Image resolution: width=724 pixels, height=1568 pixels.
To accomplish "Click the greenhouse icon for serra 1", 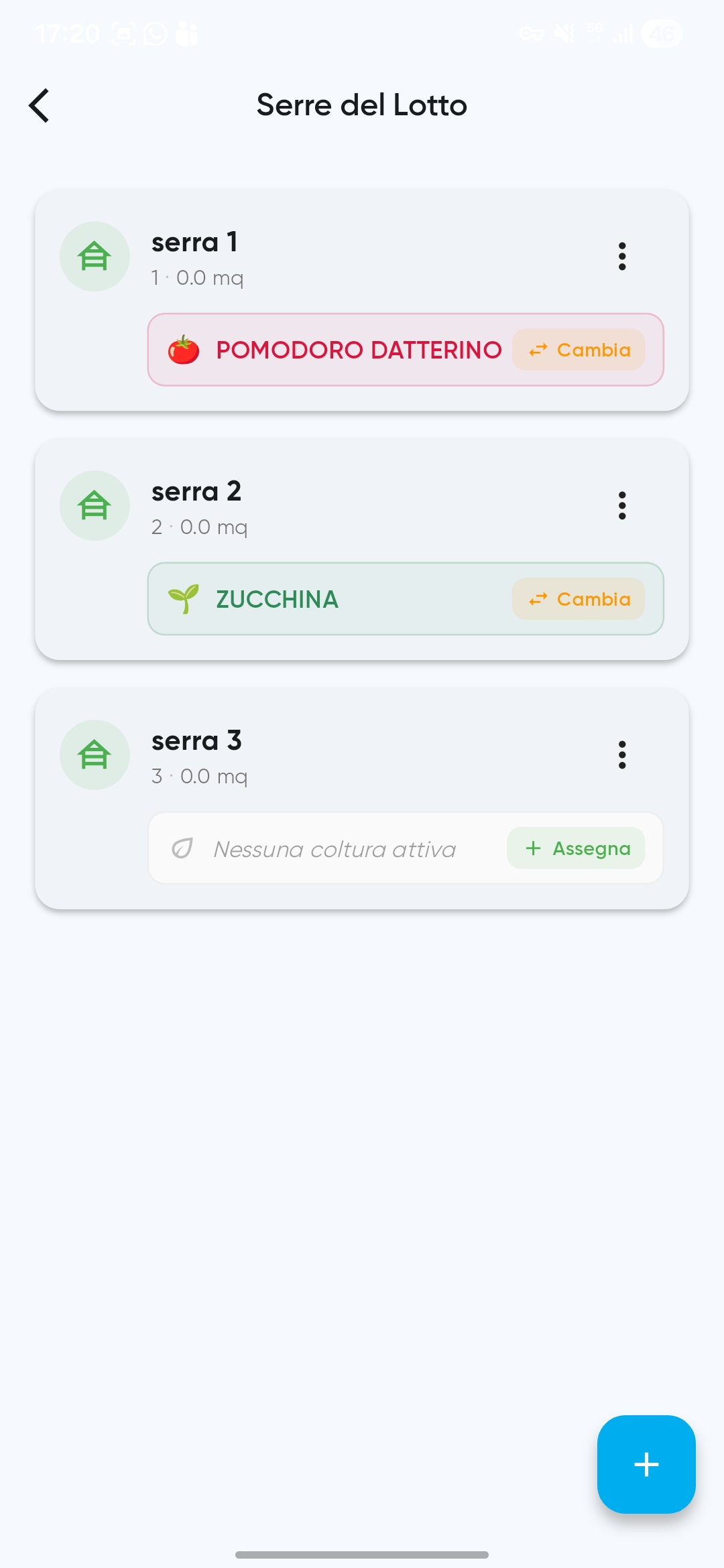I will coord(95,256).
